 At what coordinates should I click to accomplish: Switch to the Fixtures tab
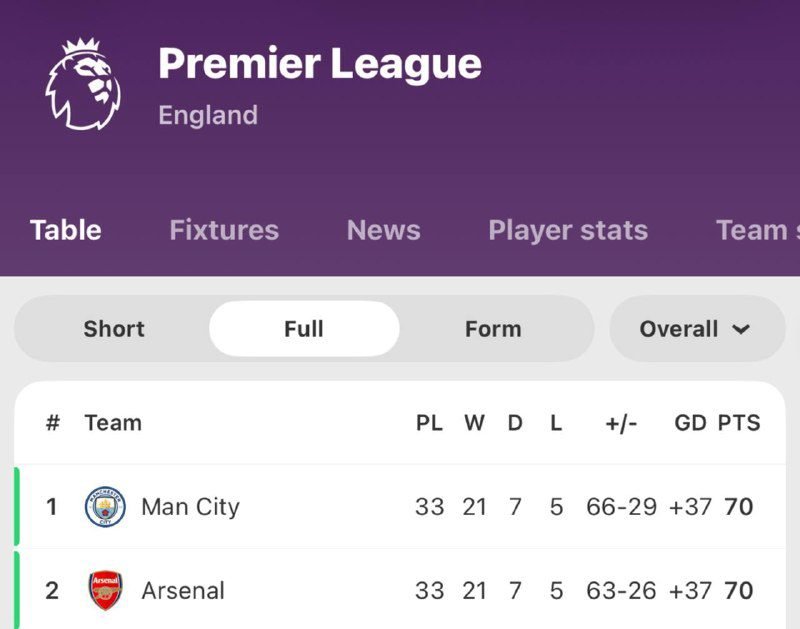[224, 230]
